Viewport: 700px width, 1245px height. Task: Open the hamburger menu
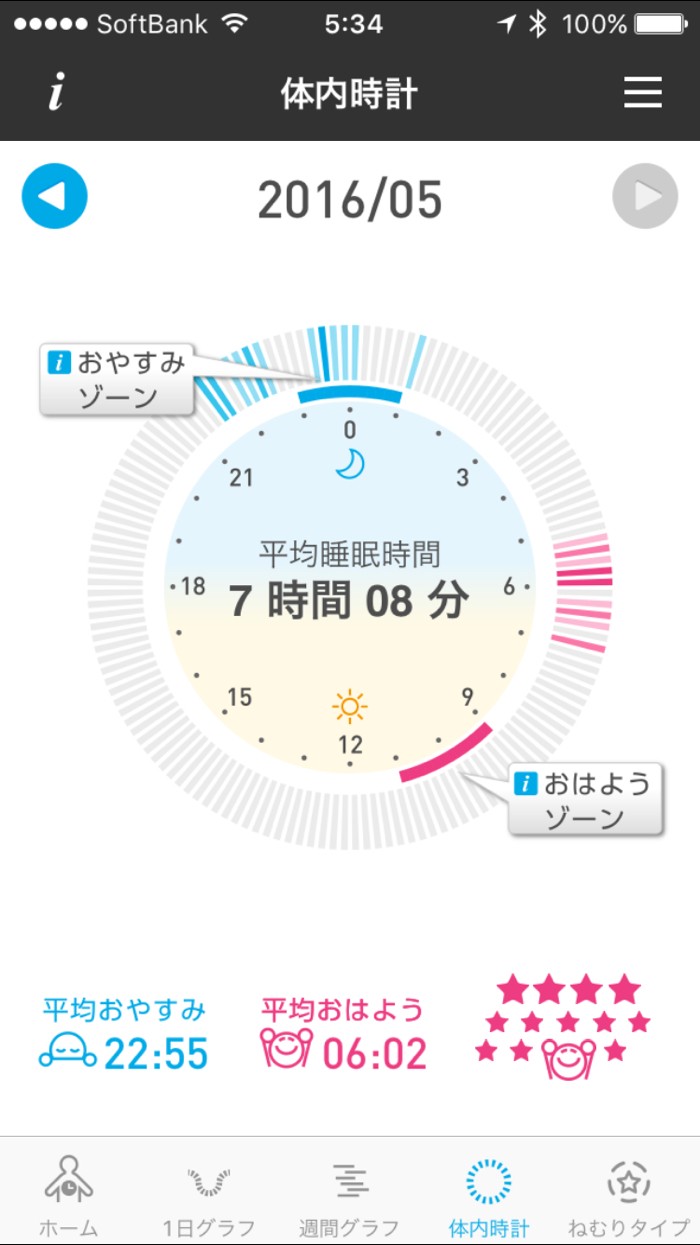coord(643,93)
